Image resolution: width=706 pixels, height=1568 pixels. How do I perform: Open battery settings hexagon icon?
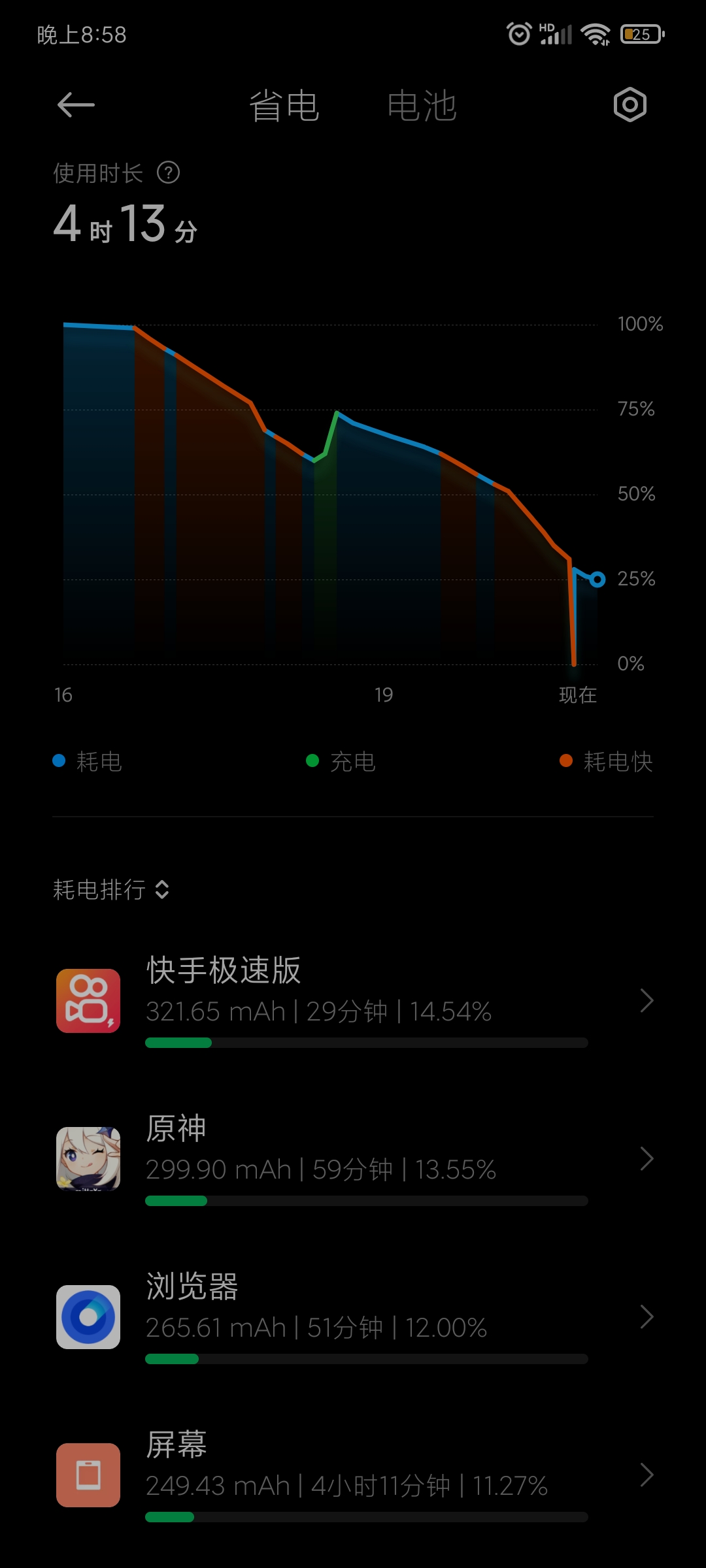pos(630,105)
